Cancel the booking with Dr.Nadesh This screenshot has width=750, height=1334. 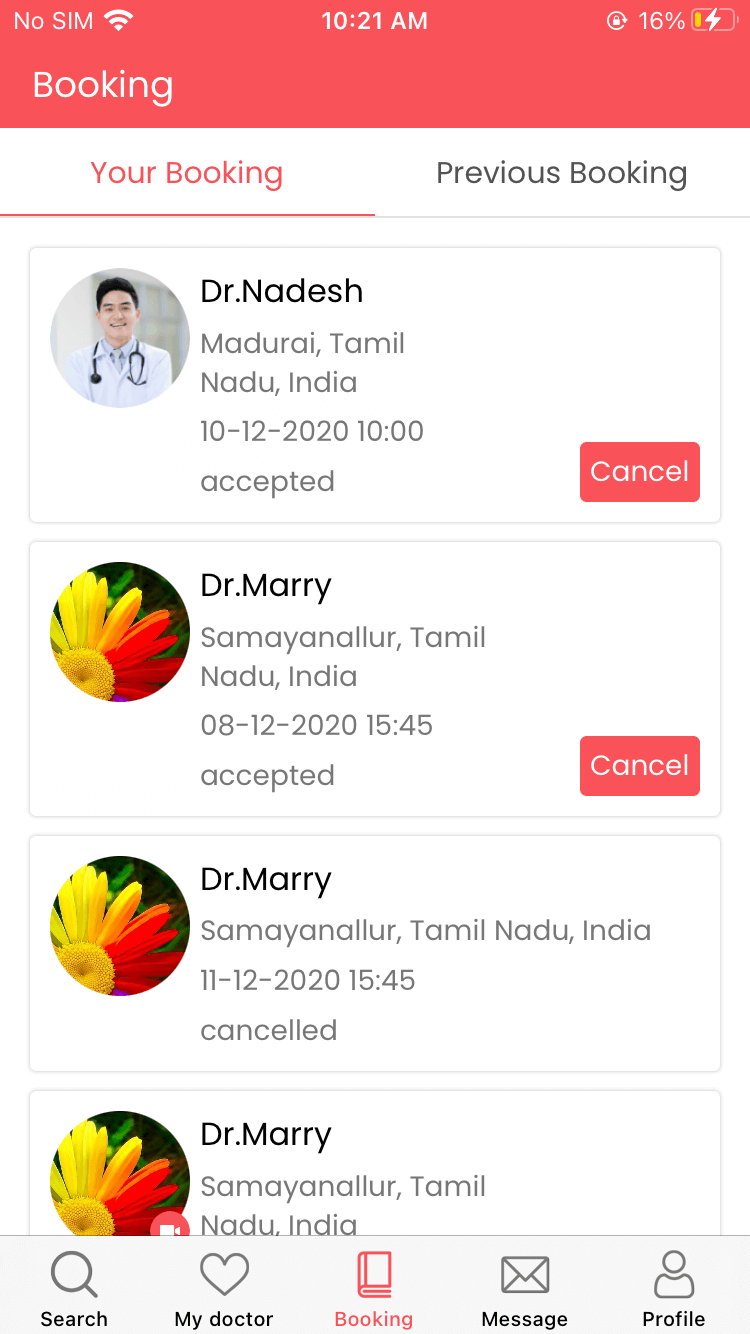coord(640,472)
